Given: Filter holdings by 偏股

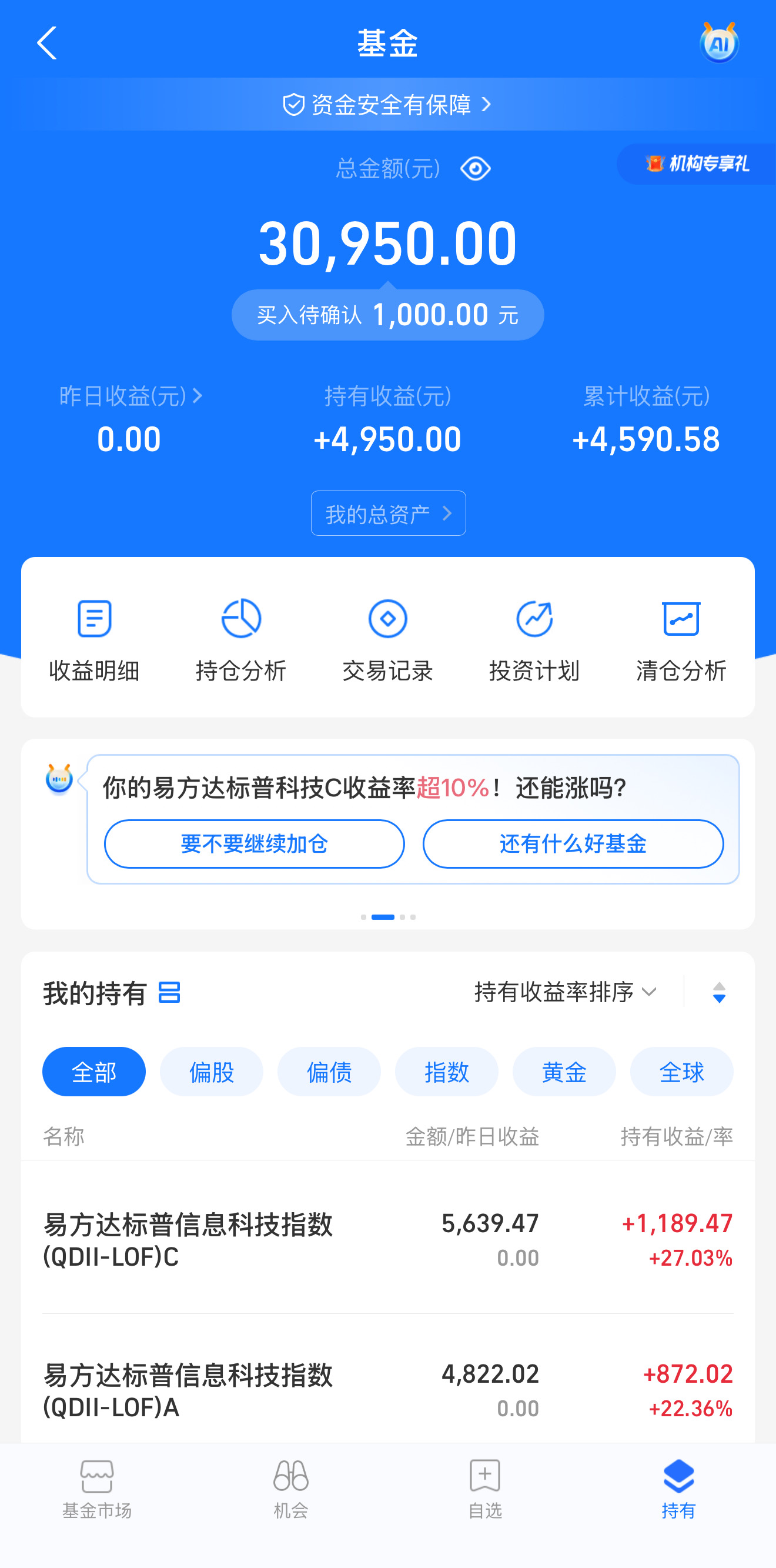Looking at the screenshot, I should 211,1071.
